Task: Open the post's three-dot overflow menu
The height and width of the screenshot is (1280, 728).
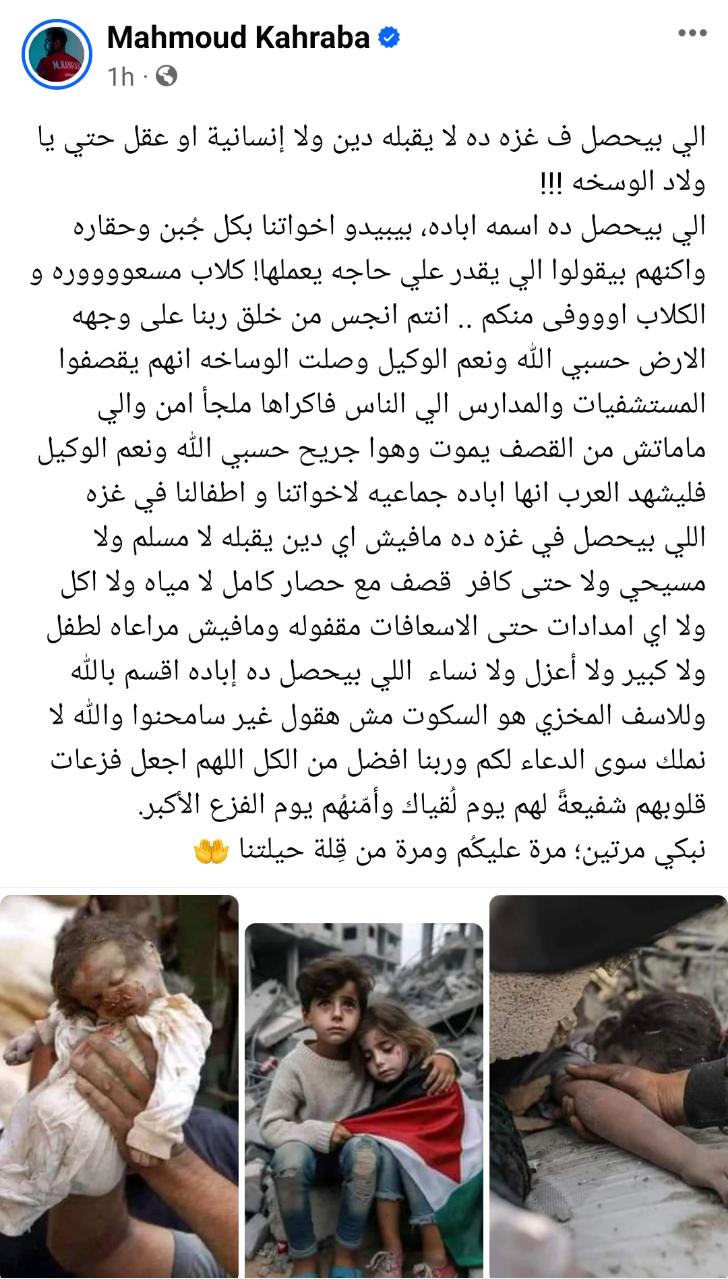Action: click(x=692, y=33)
